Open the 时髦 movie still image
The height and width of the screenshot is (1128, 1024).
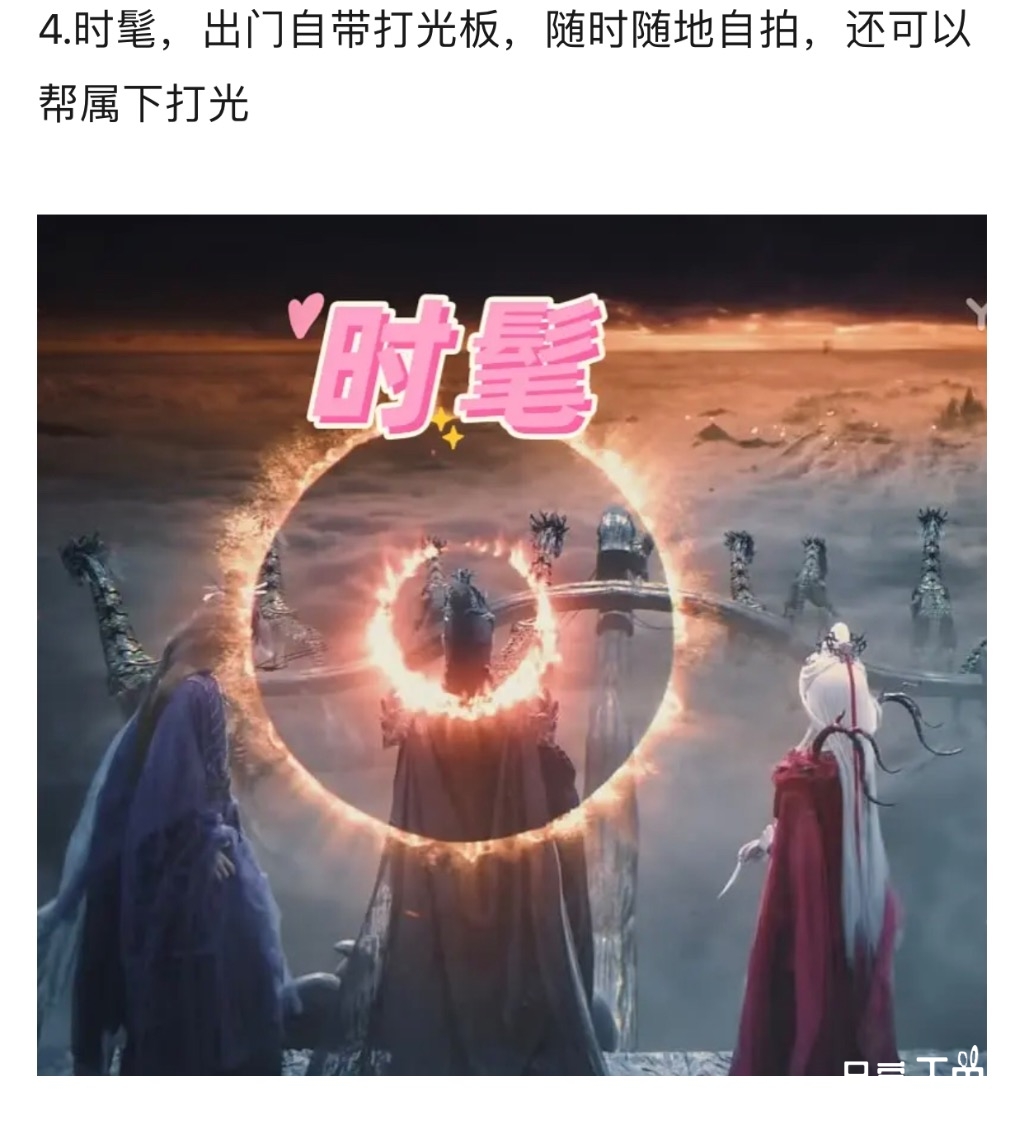point(512,645)
